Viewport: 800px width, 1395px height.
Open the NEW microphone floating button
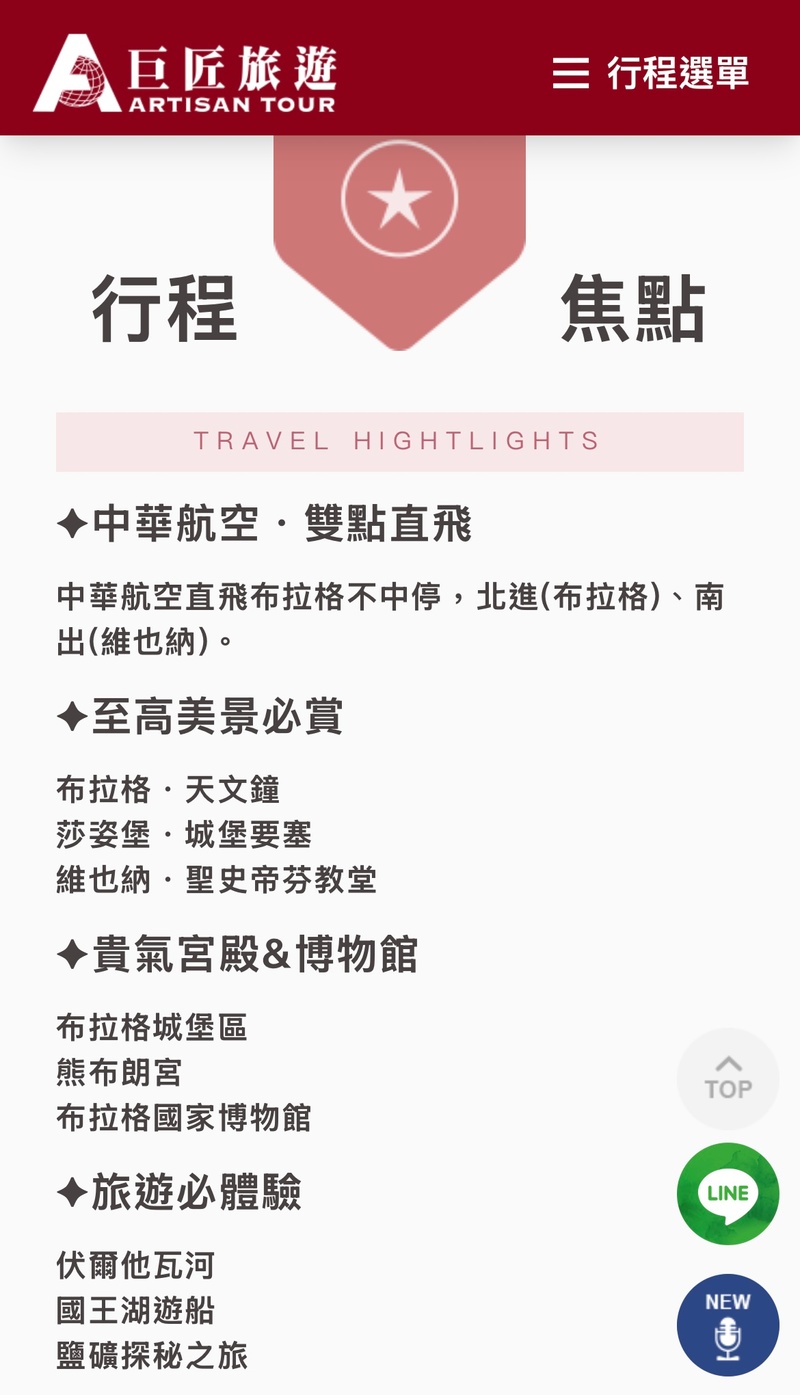click(728, 1324)
